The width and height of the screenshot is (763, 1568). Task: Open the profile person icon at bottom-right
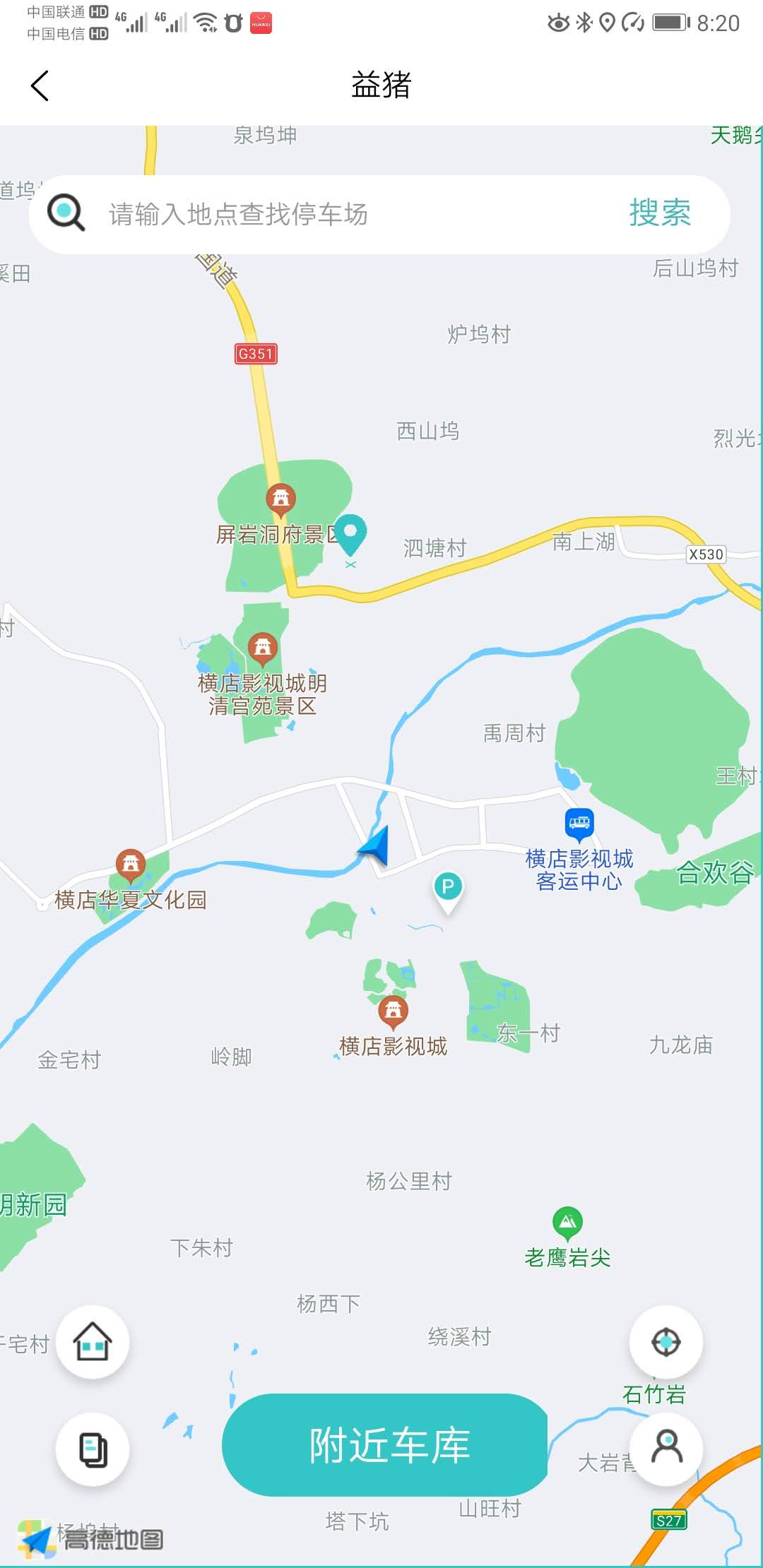(x=667, y=1448)
